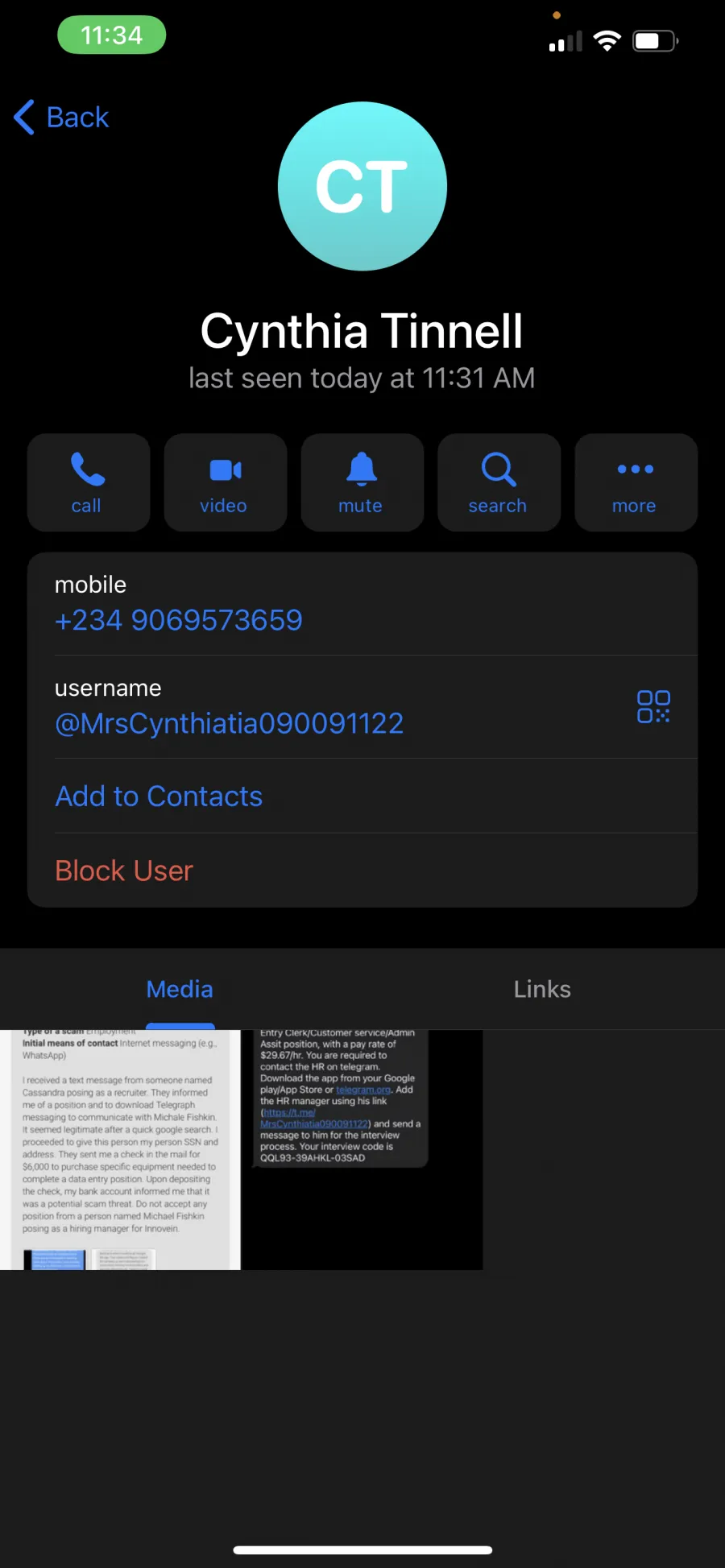The height and width of the screenshot is (1568, 725).
Task: Start a voice call with Cynthia Tinnell
Action: click(89, 482)
